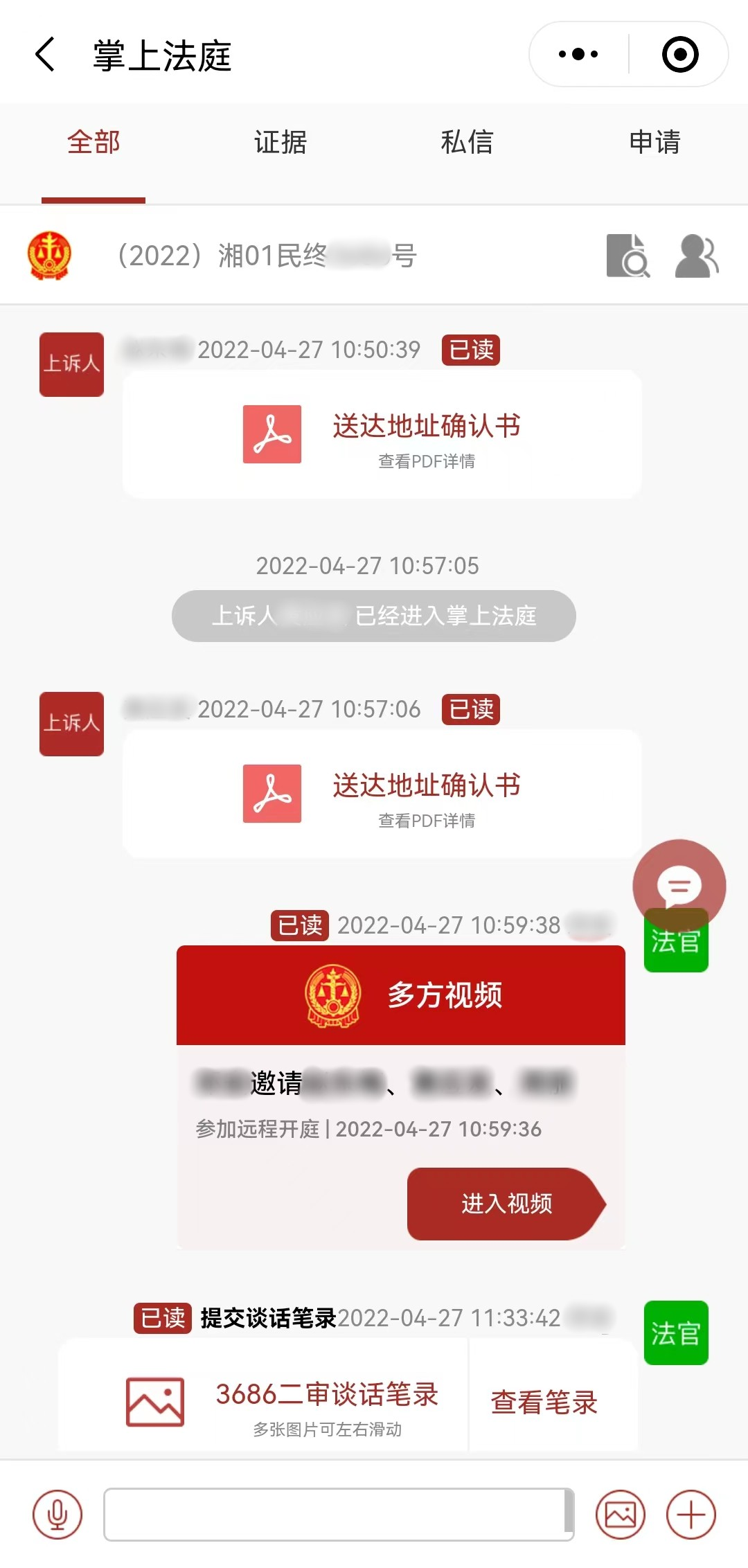Close the mini program with target icon

coord(679,54)
